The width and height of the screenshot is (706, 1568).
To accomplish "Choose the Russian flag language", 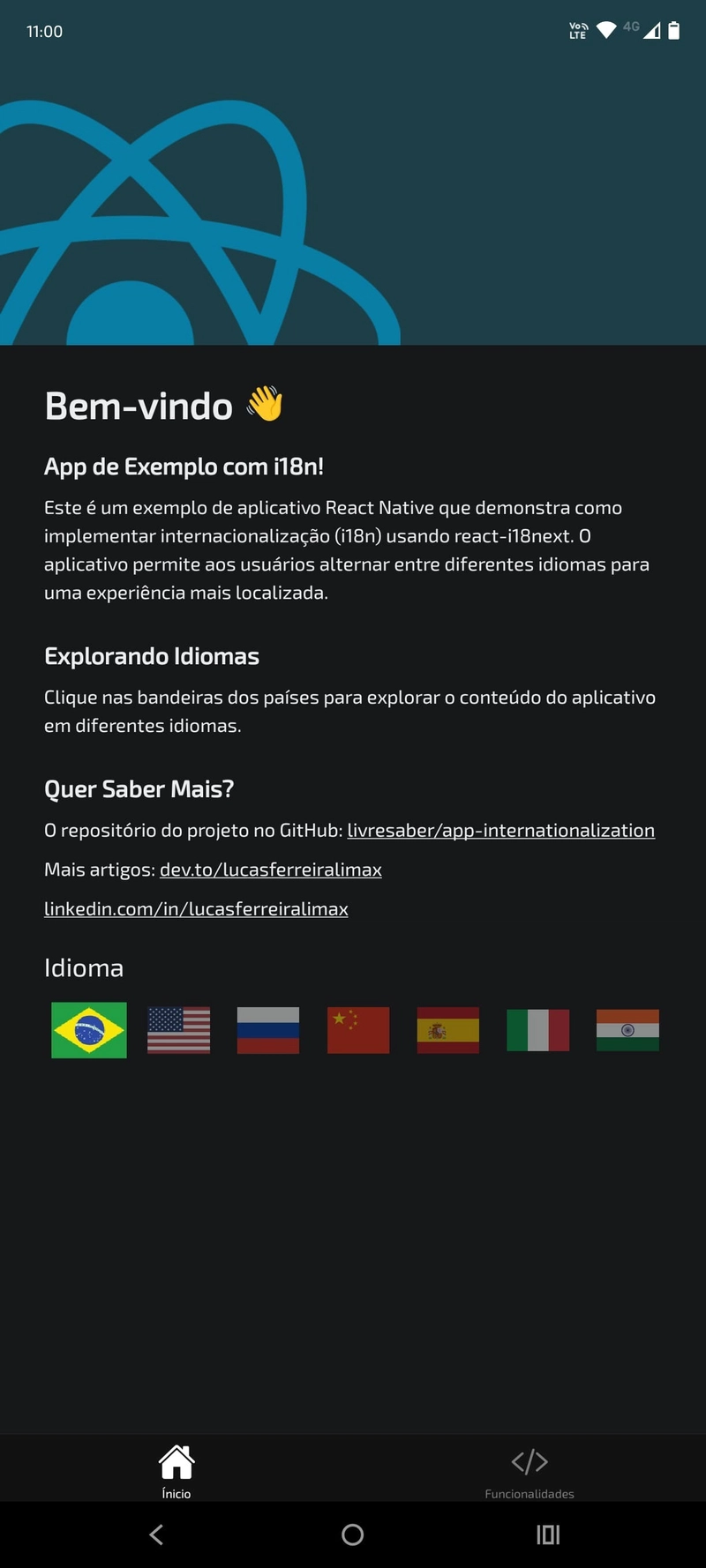I will (268, 1030).
